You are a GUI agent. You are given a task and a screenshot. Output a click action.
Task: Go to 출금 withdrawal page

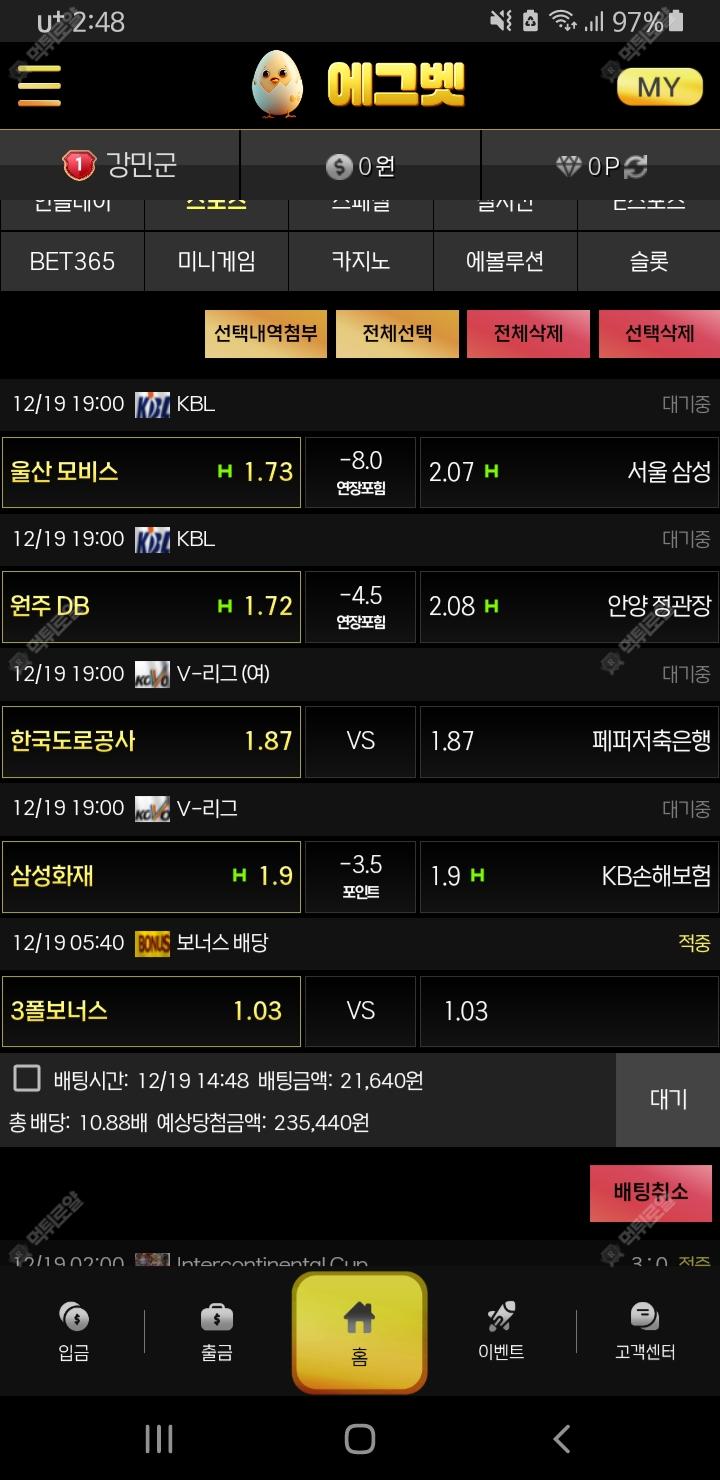(x=217, y=1332)
